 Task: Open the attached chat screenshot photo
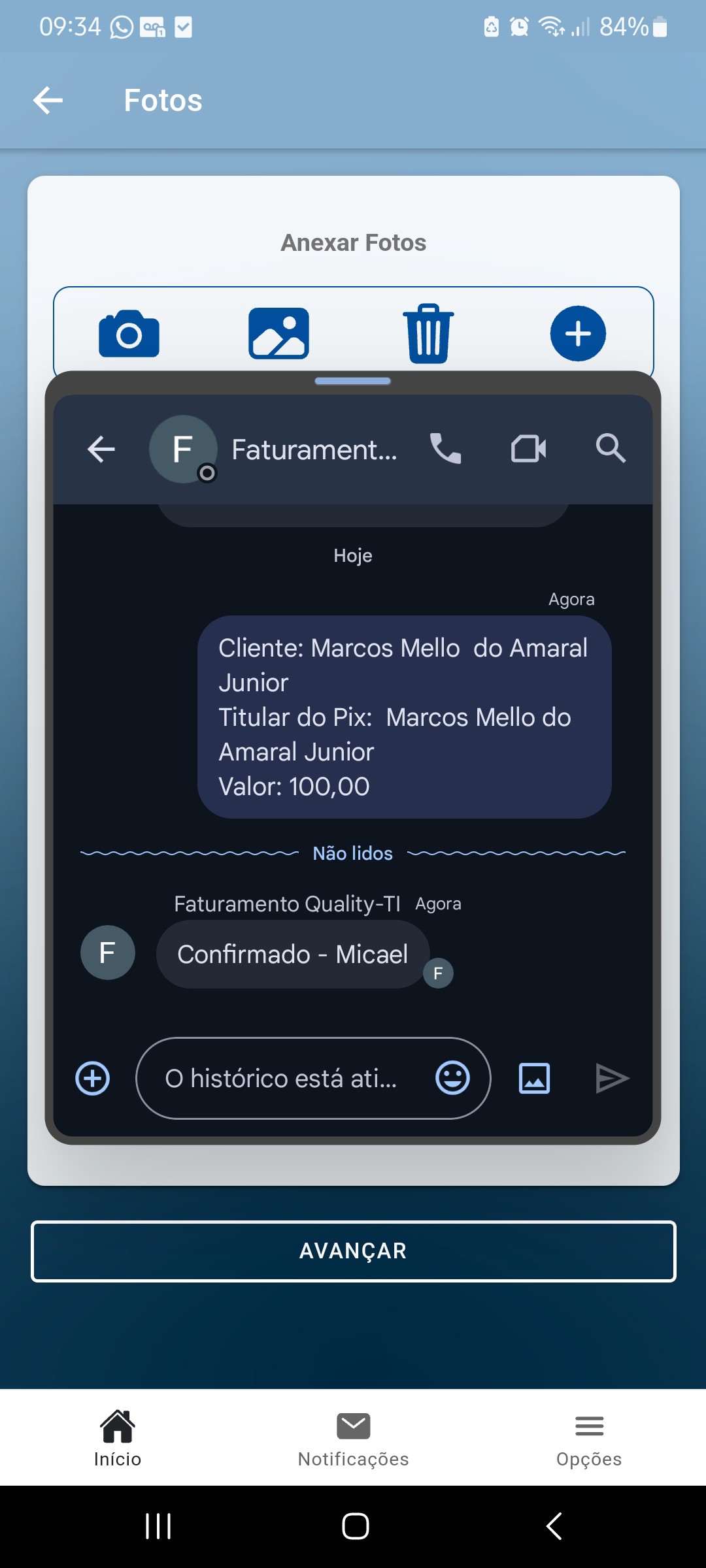point(353,758)
